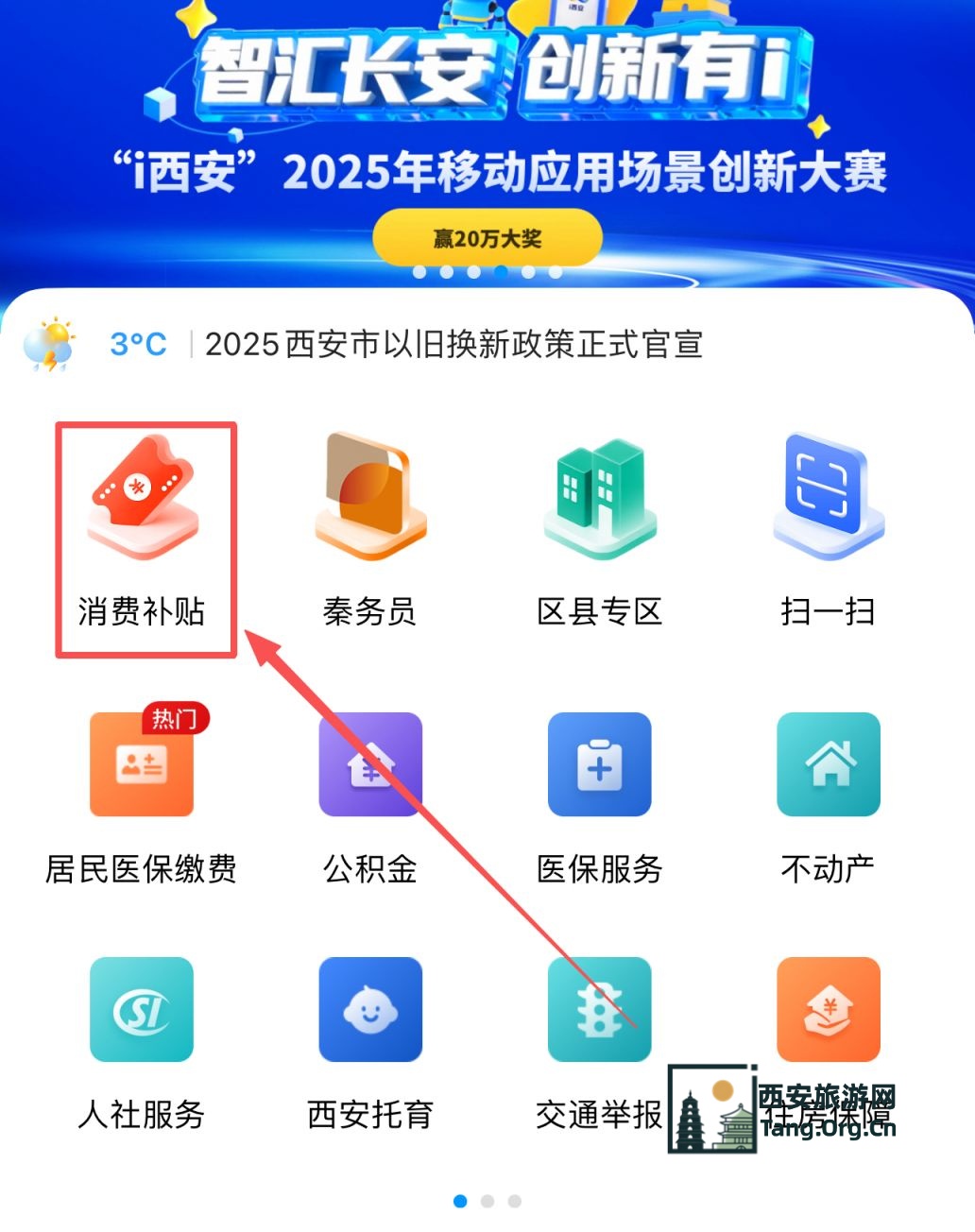Open the 不动产 real estate service

tap(827, 767)
